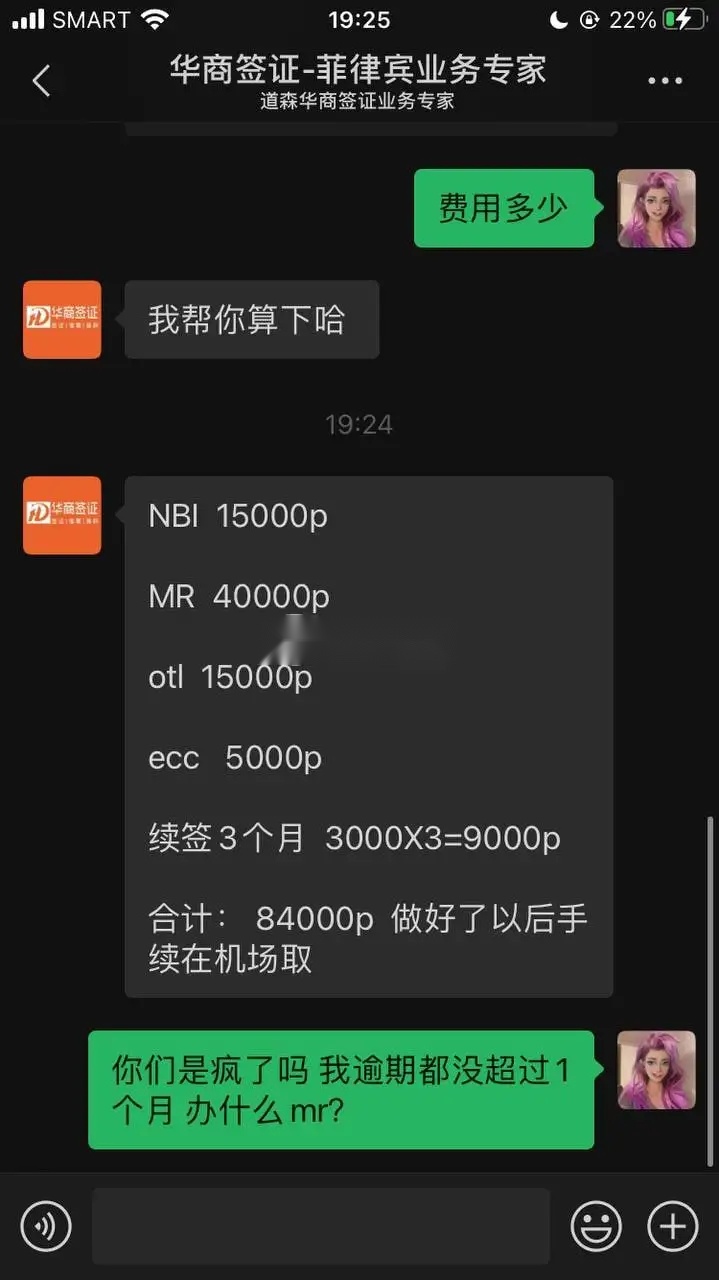Go back from the chat
719x1280 pixels.
coord(41,81)
